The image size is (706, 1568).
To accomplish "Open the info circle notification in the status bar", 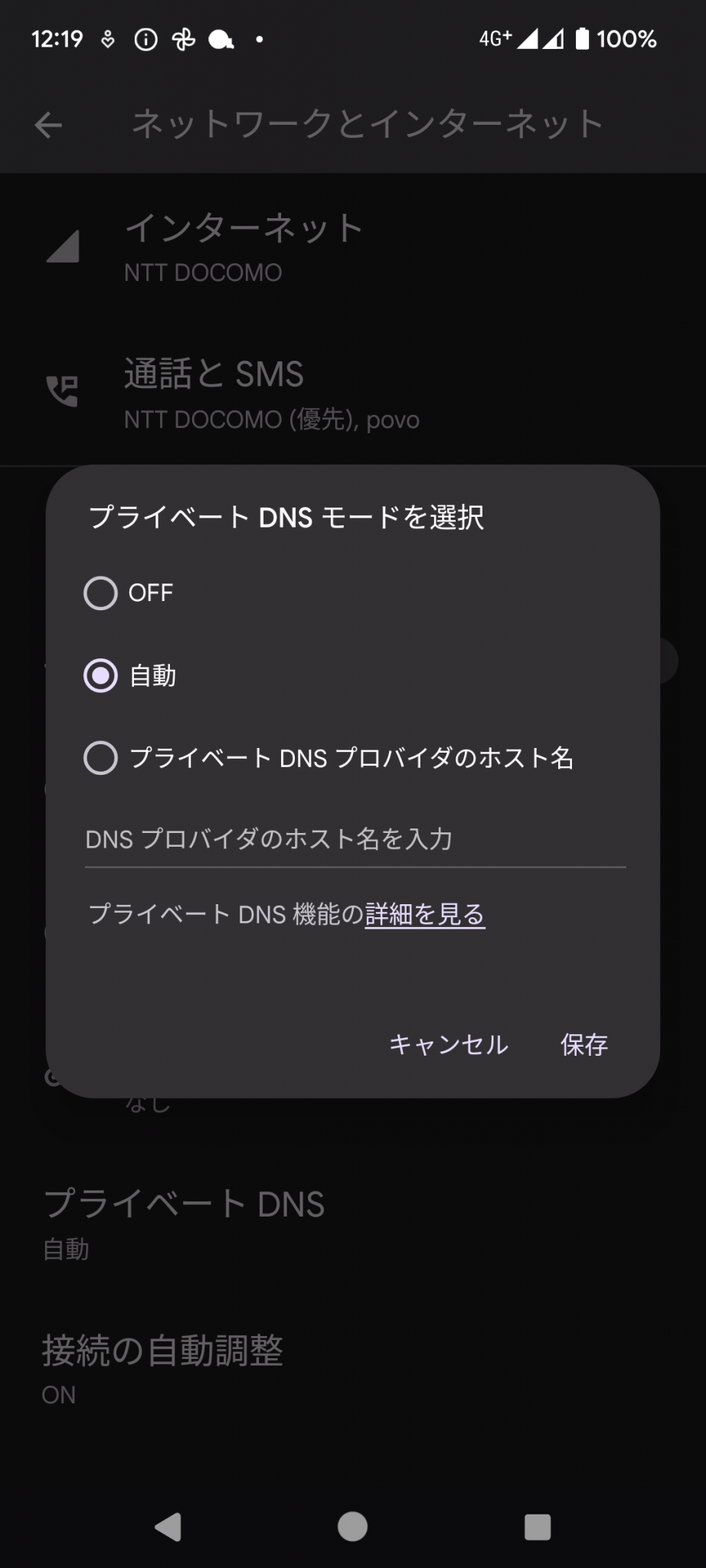I will pos(145,38).
